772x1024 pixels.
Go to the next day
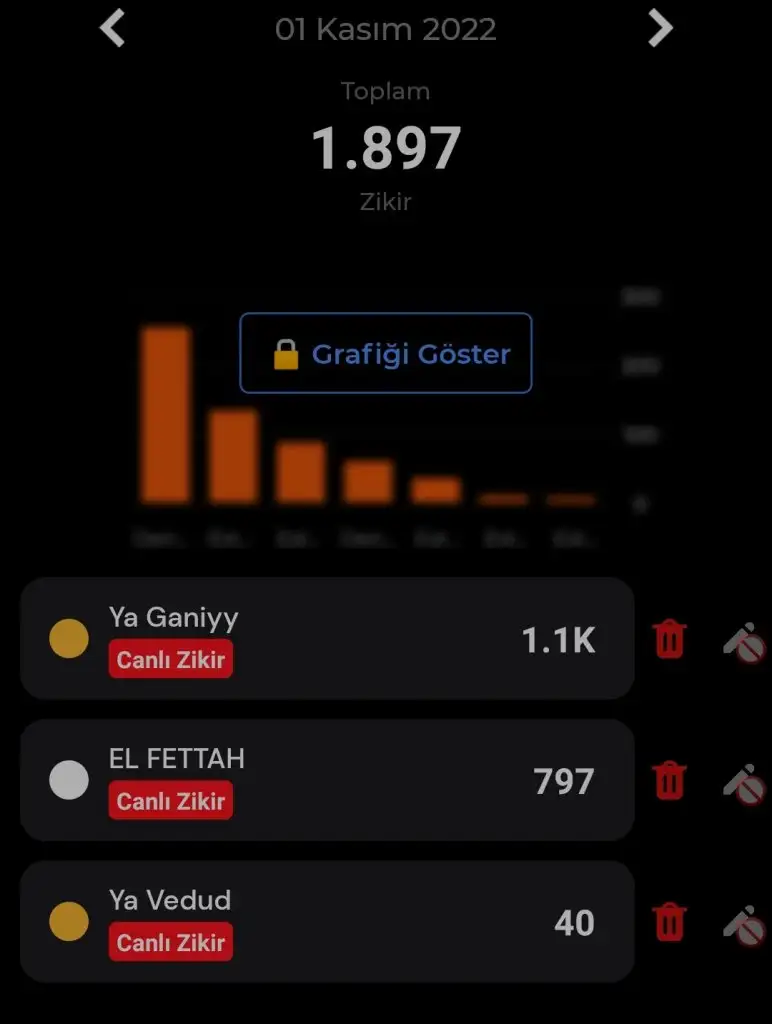pyautogui.click(x=660, y=28)
